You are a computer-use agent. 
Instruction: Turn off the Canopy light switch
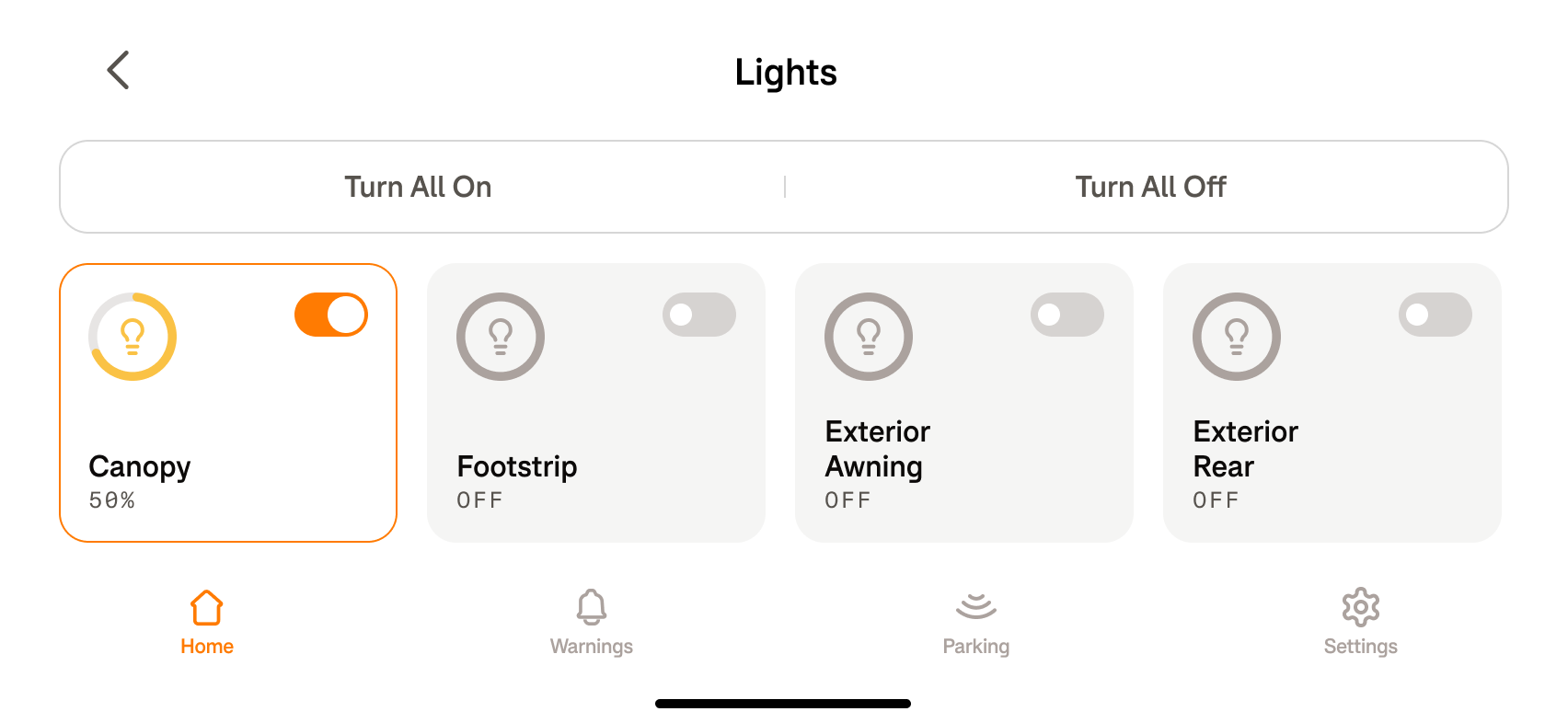pos(331,315)
